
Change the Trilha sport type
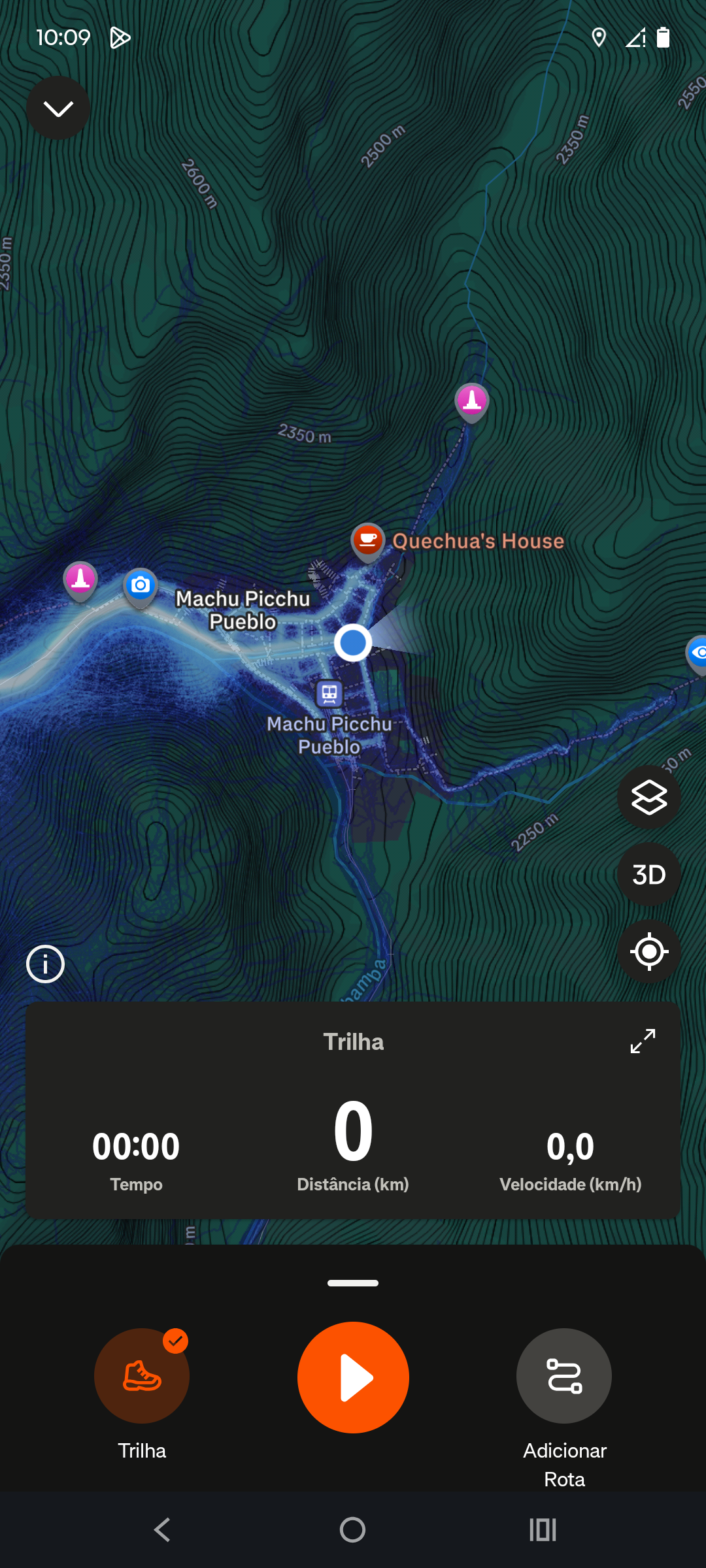(x=142, y=1376)
